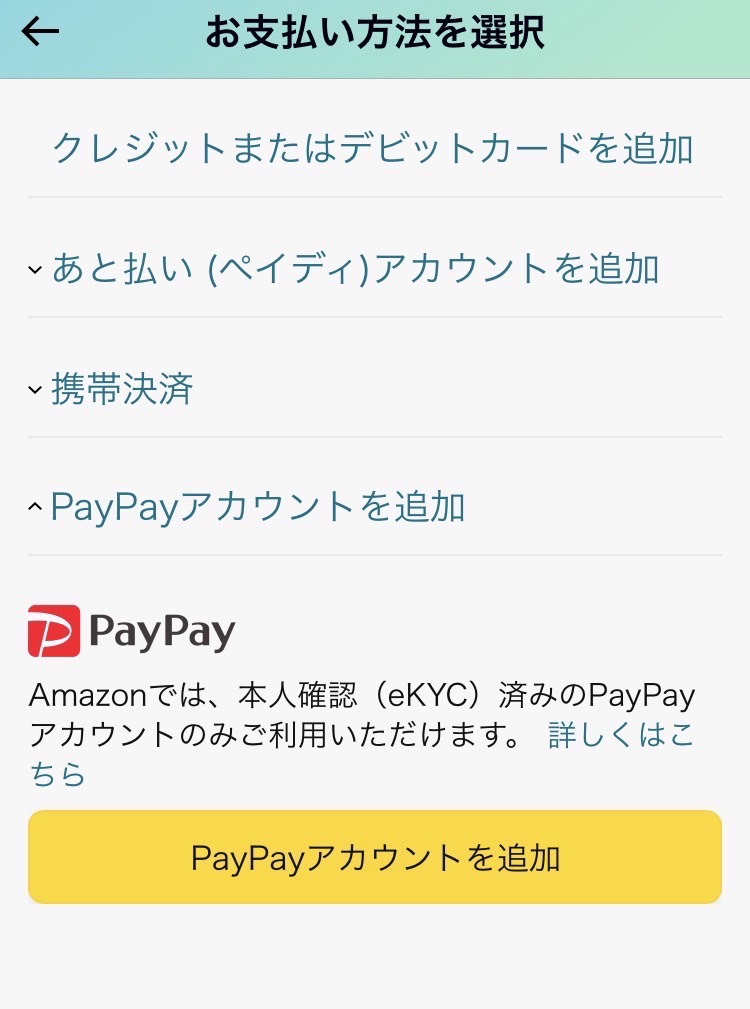Open the 詳しくはこちら link

coord(620,737)
